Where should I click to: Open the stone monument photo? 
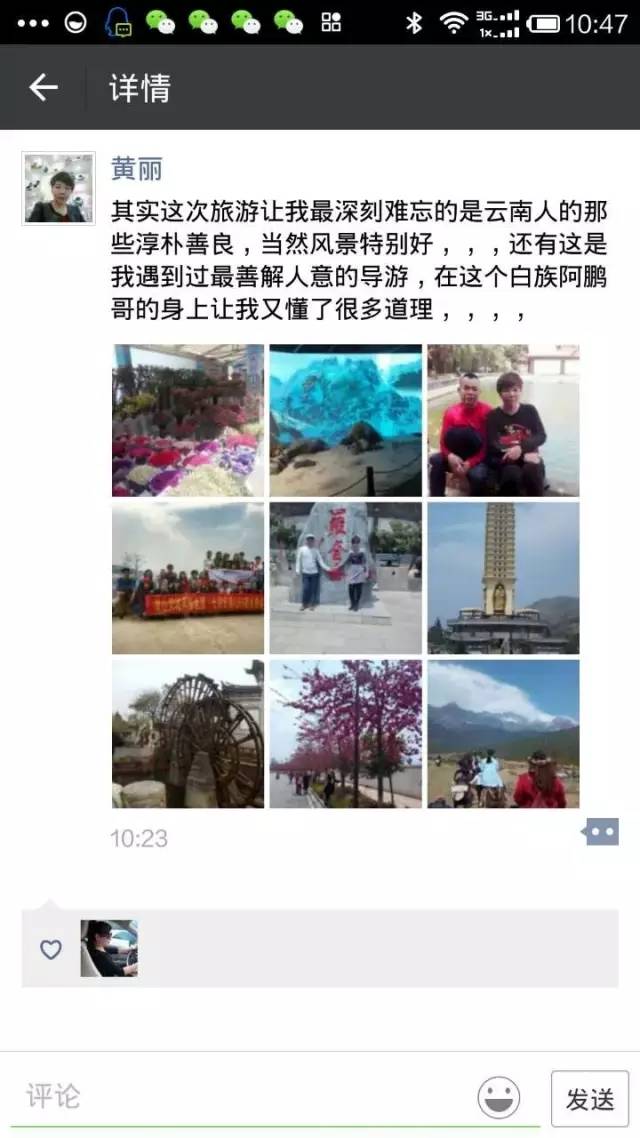click(x=346, y=577)
